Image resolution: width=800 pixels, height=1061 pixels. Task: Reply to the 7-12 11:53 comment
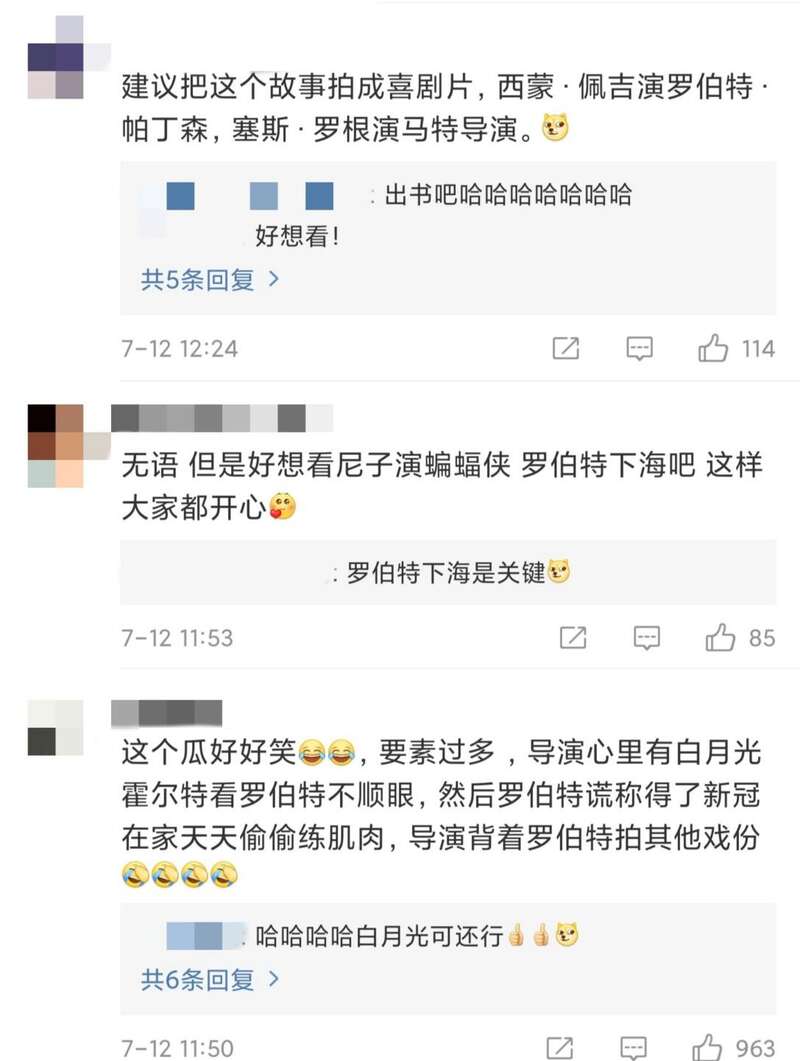pos(646,637)
